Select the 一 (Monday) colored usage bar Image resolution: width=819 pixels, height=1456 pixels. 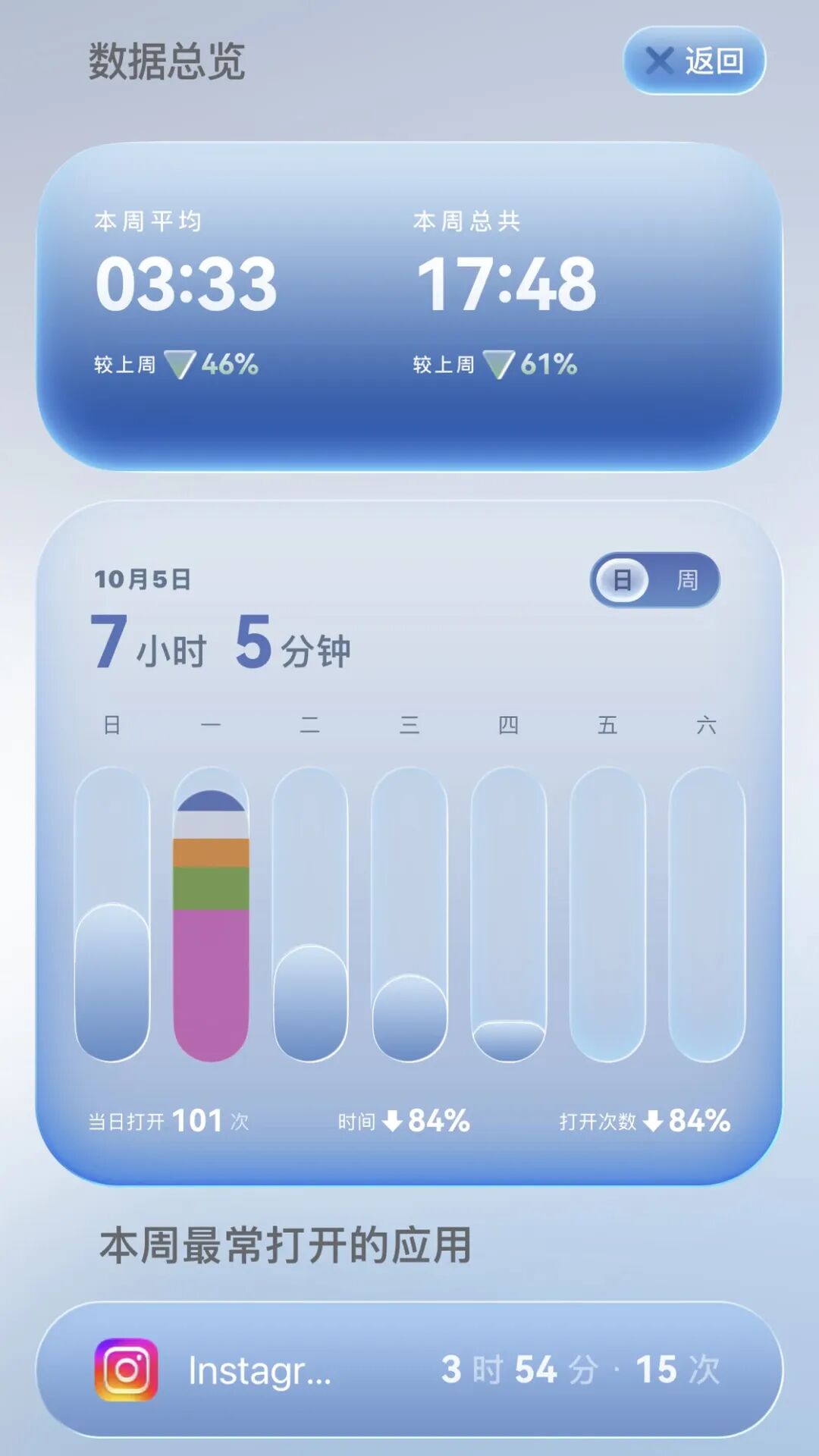211,914
